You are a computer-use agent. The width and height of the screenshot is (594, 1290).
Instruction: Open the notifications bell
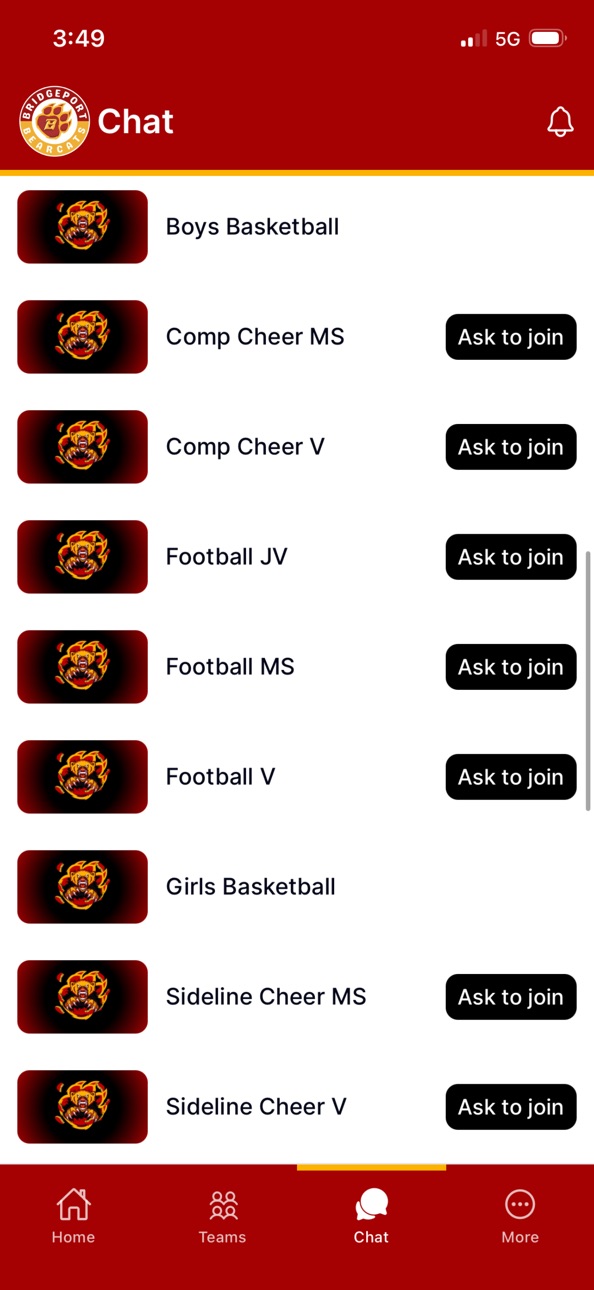[560, 122]
